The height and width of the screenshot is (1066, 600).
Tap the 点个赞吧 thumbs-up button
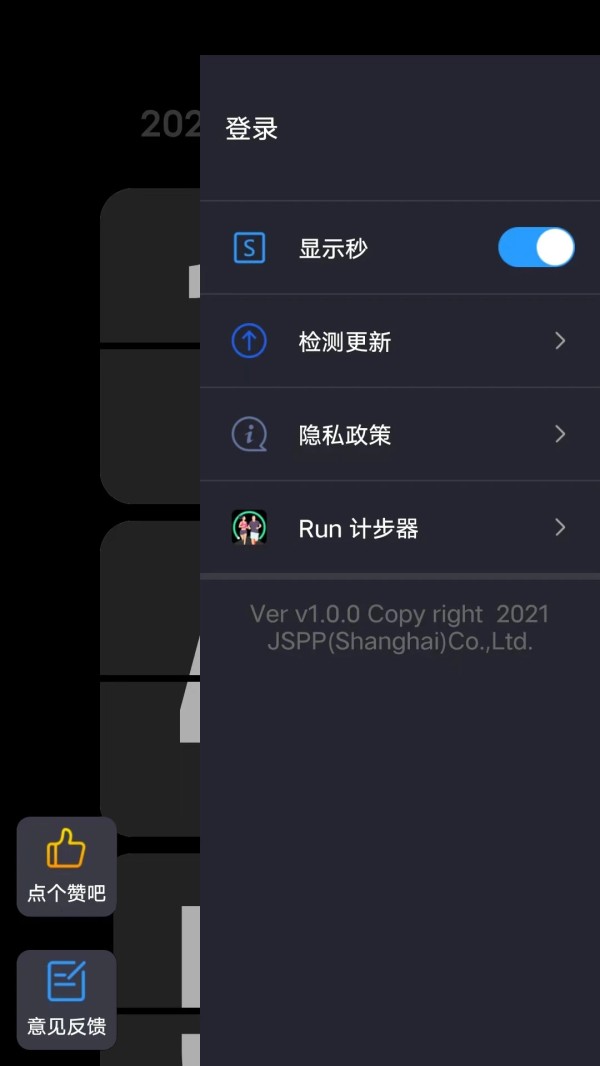(x=66, y=866)
